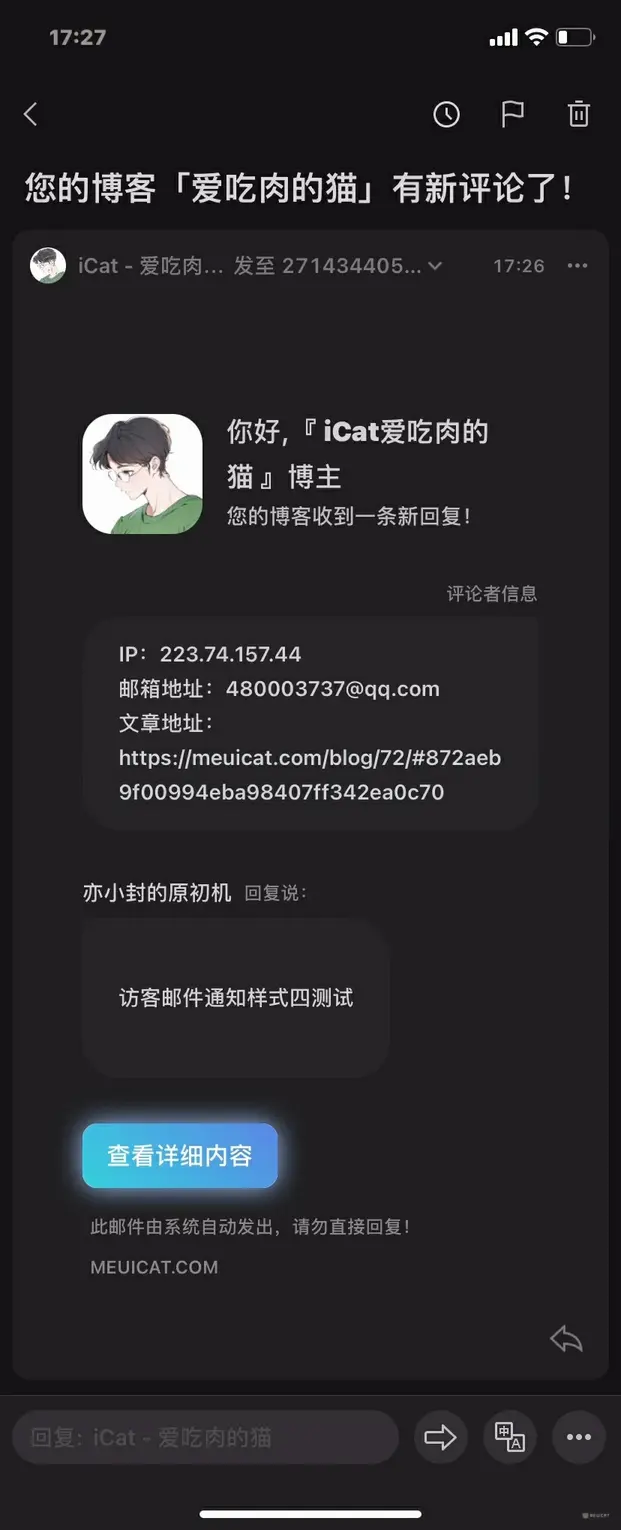Open the sender row's three-dot menu
This screenshot has height=1530, width=621.
pyautogui.click(x=577, y=266)
